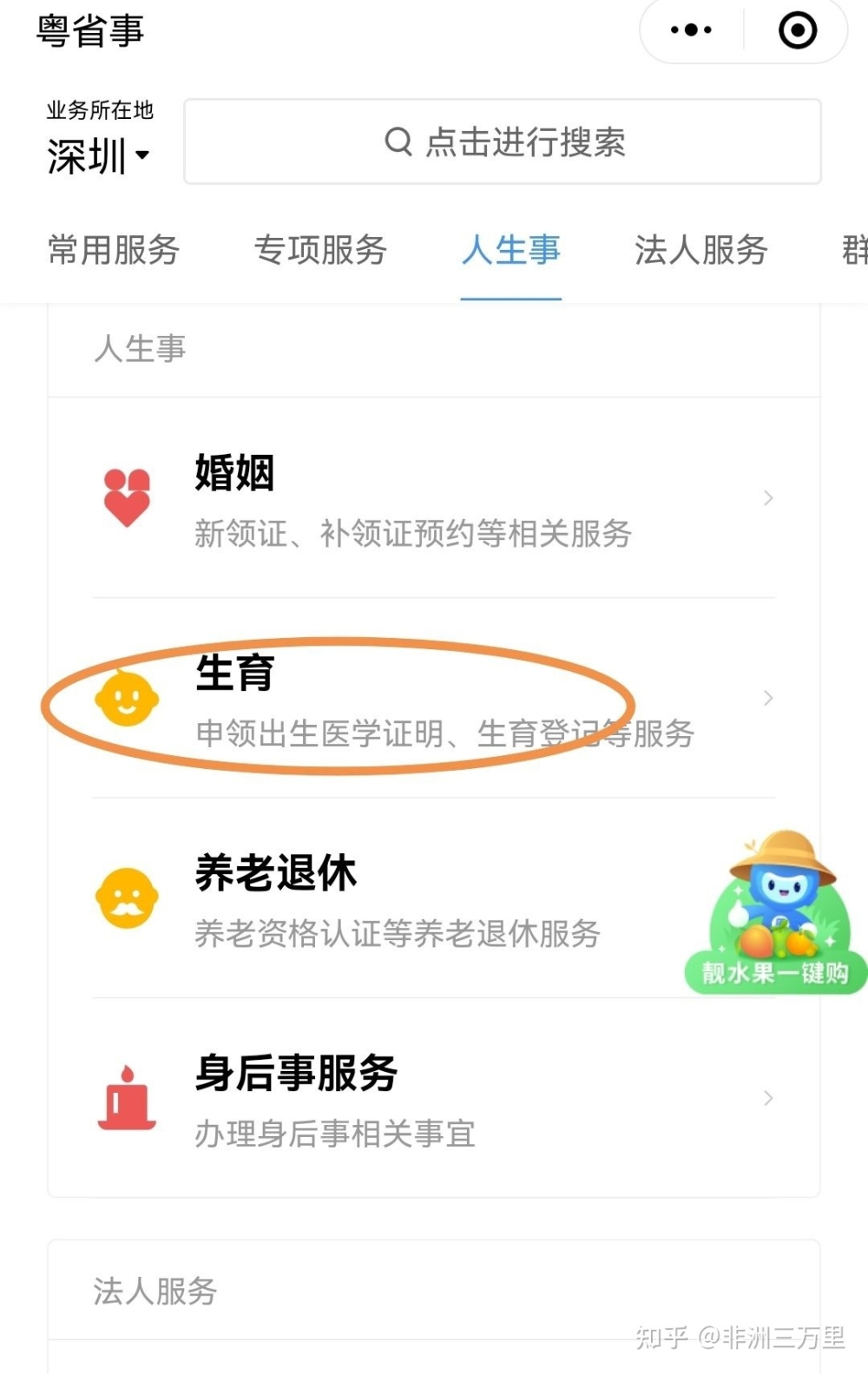Close the mini program with the circle button

click(x=797, y=30)
